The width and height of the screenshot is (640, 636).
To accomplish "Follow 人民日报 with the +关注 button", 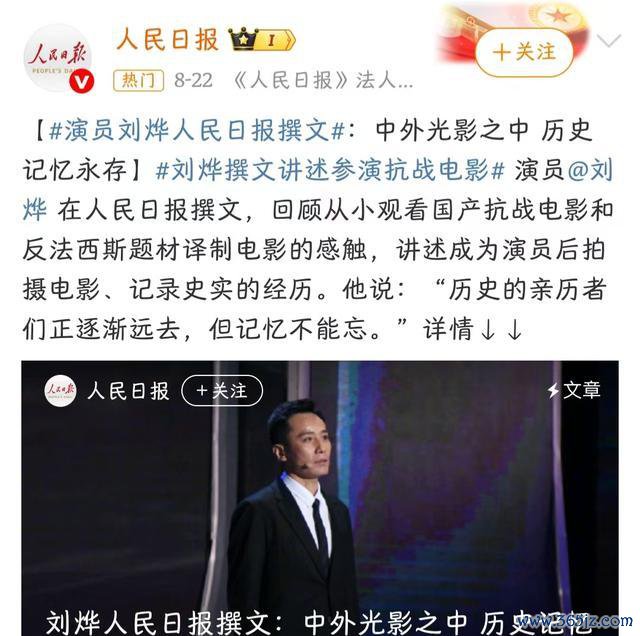I will (524, 51).
